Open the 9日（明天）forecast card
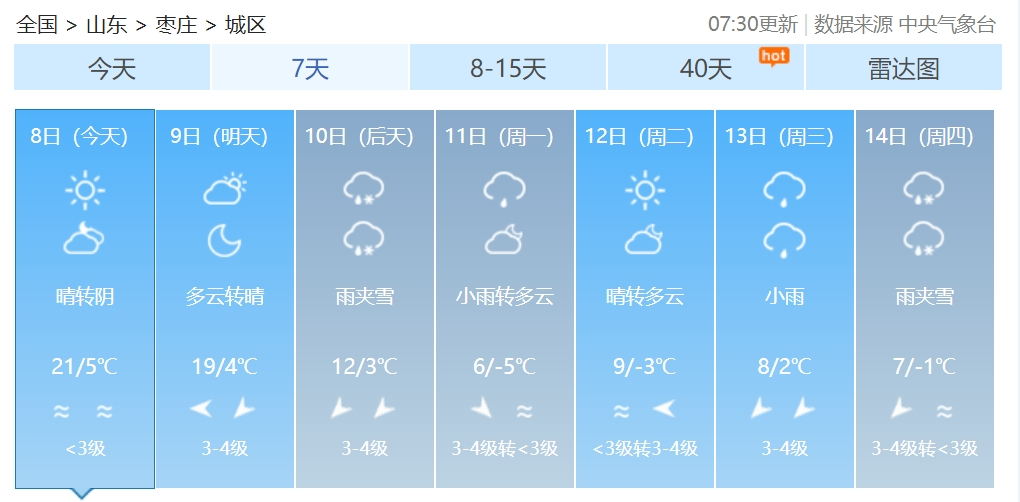1020x502 pixels. tap(225, 298)
